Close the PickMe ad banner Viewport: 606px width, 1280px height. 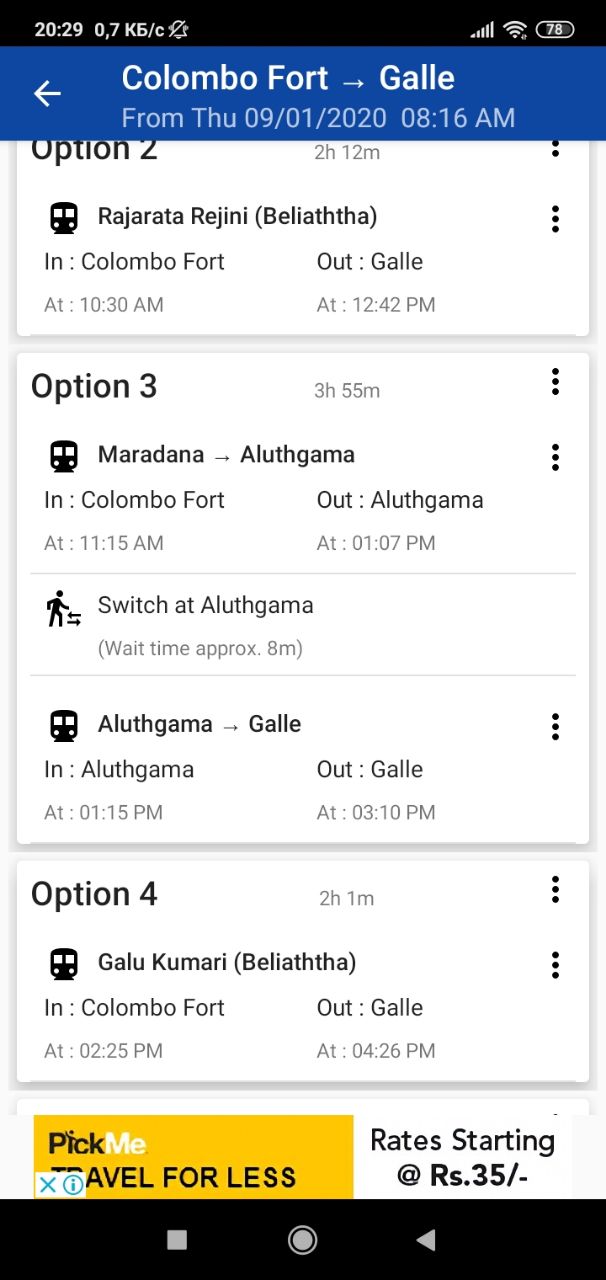click(x=47, y=1185)
